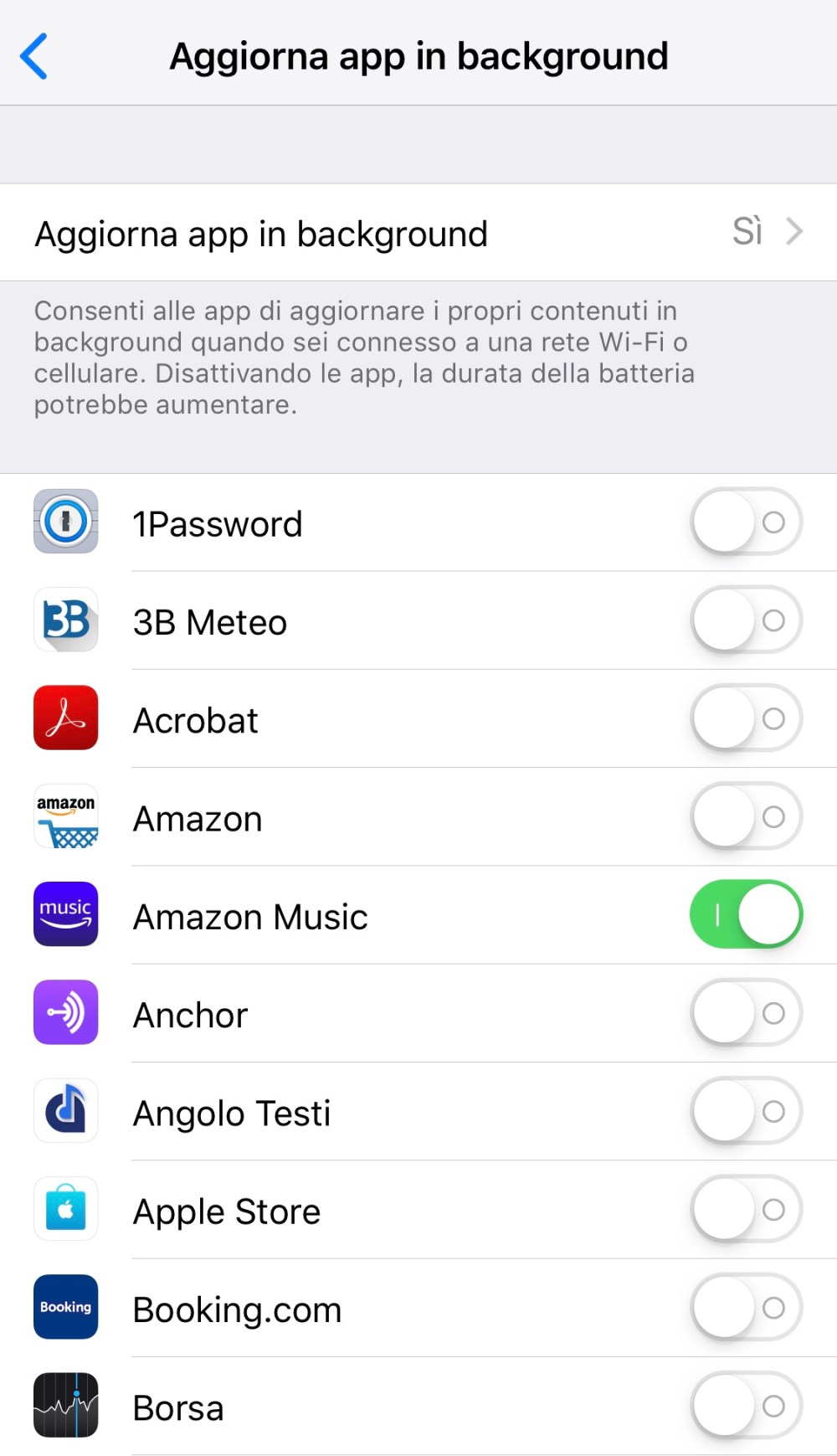Enable the Angolo Testi toggle
Viewport: 837px width, 1456px height.
(746, 1111)
